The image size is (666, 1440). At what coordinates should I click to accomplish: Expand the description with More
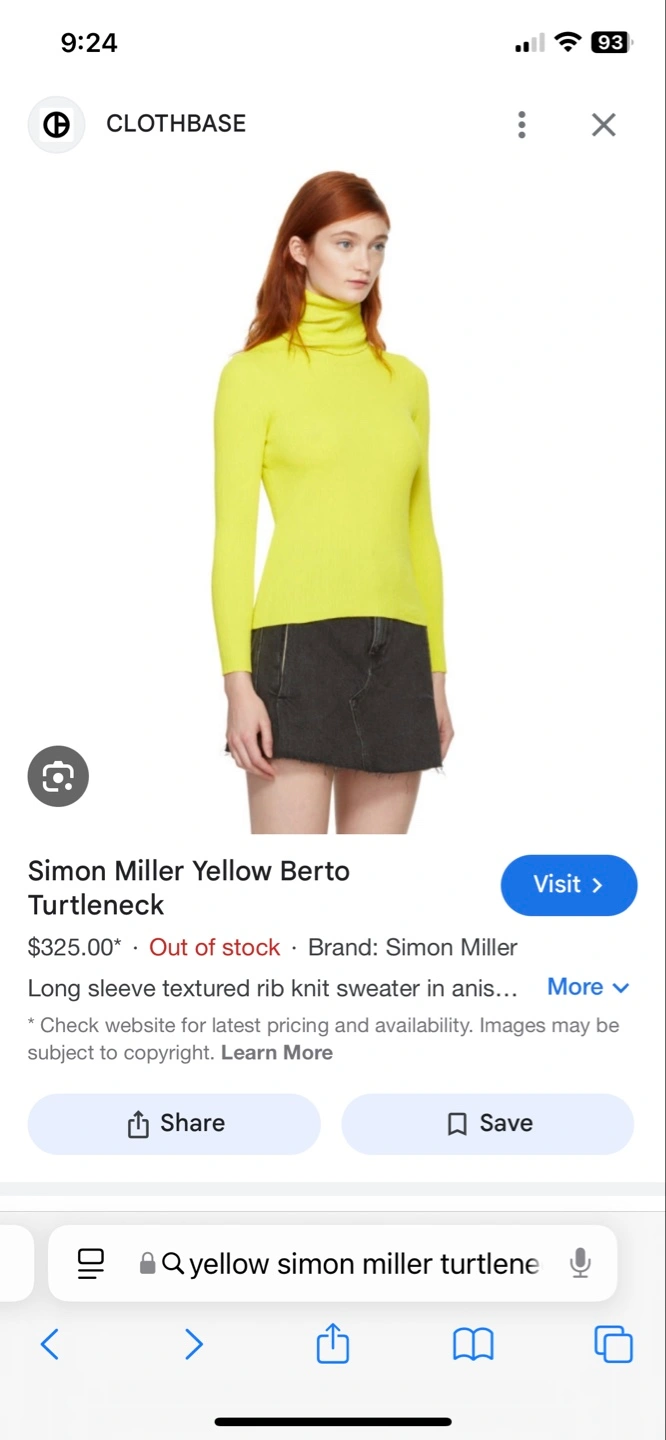(x=588, y=987)
